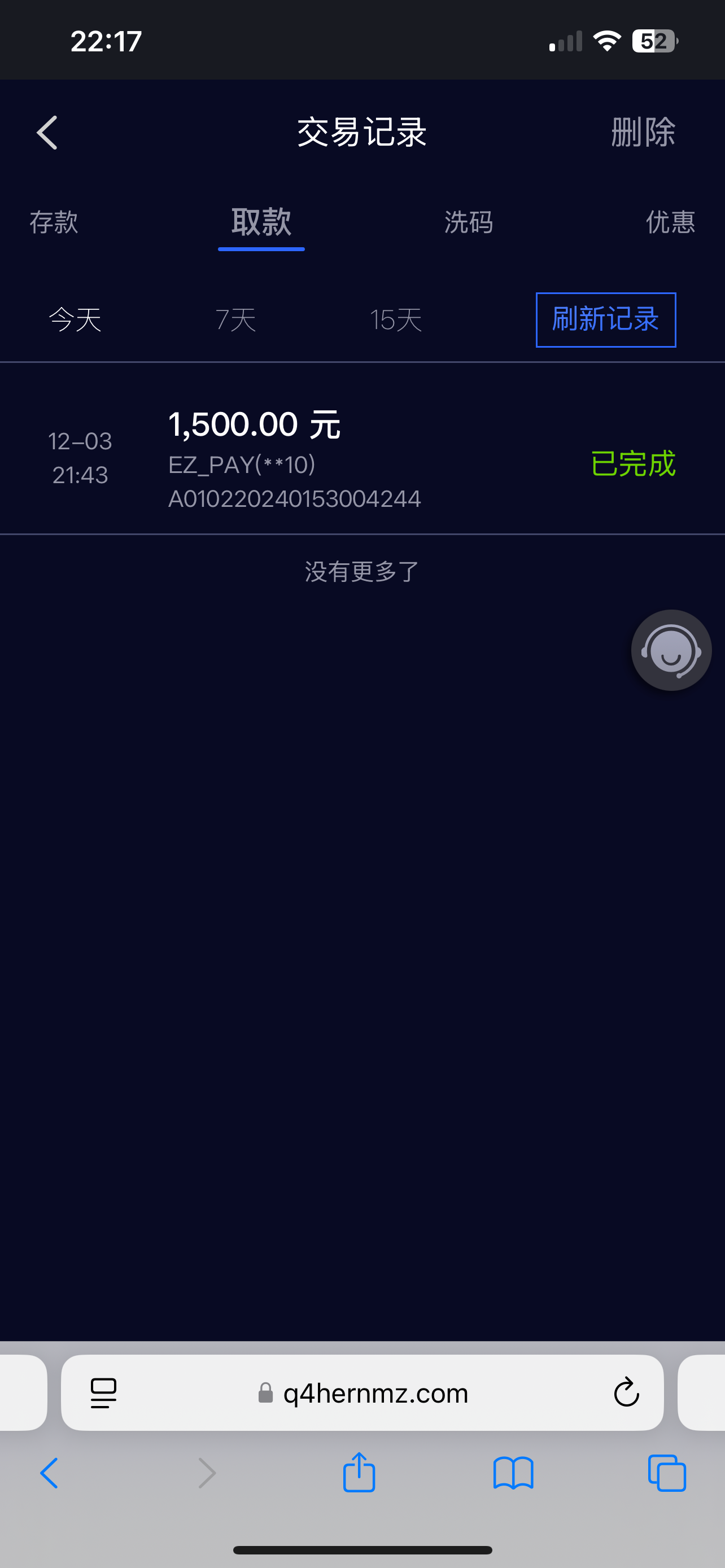Open Safari bookmarks

pyautogui.click(x=513, y=1473)
